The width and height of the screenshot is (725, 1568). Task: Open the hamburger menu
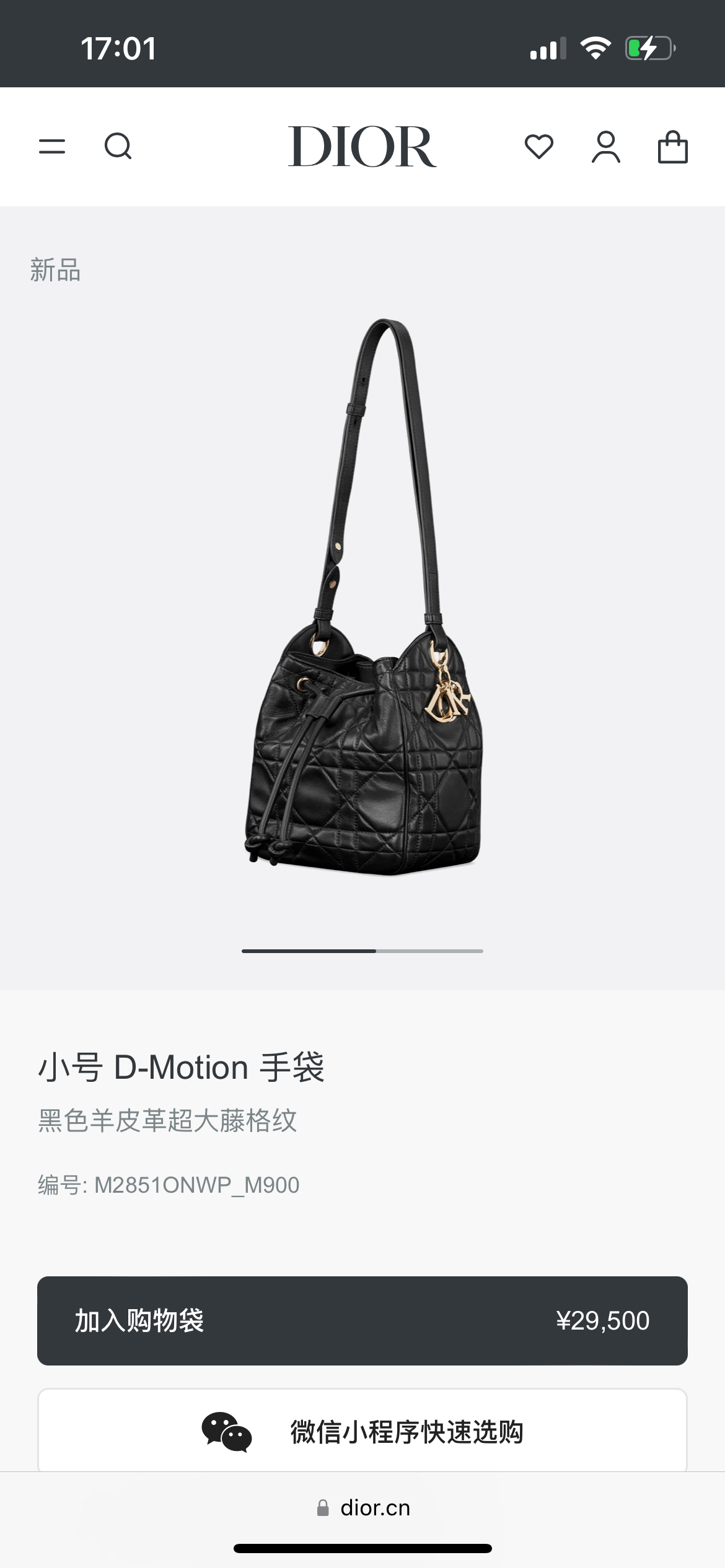52,147
